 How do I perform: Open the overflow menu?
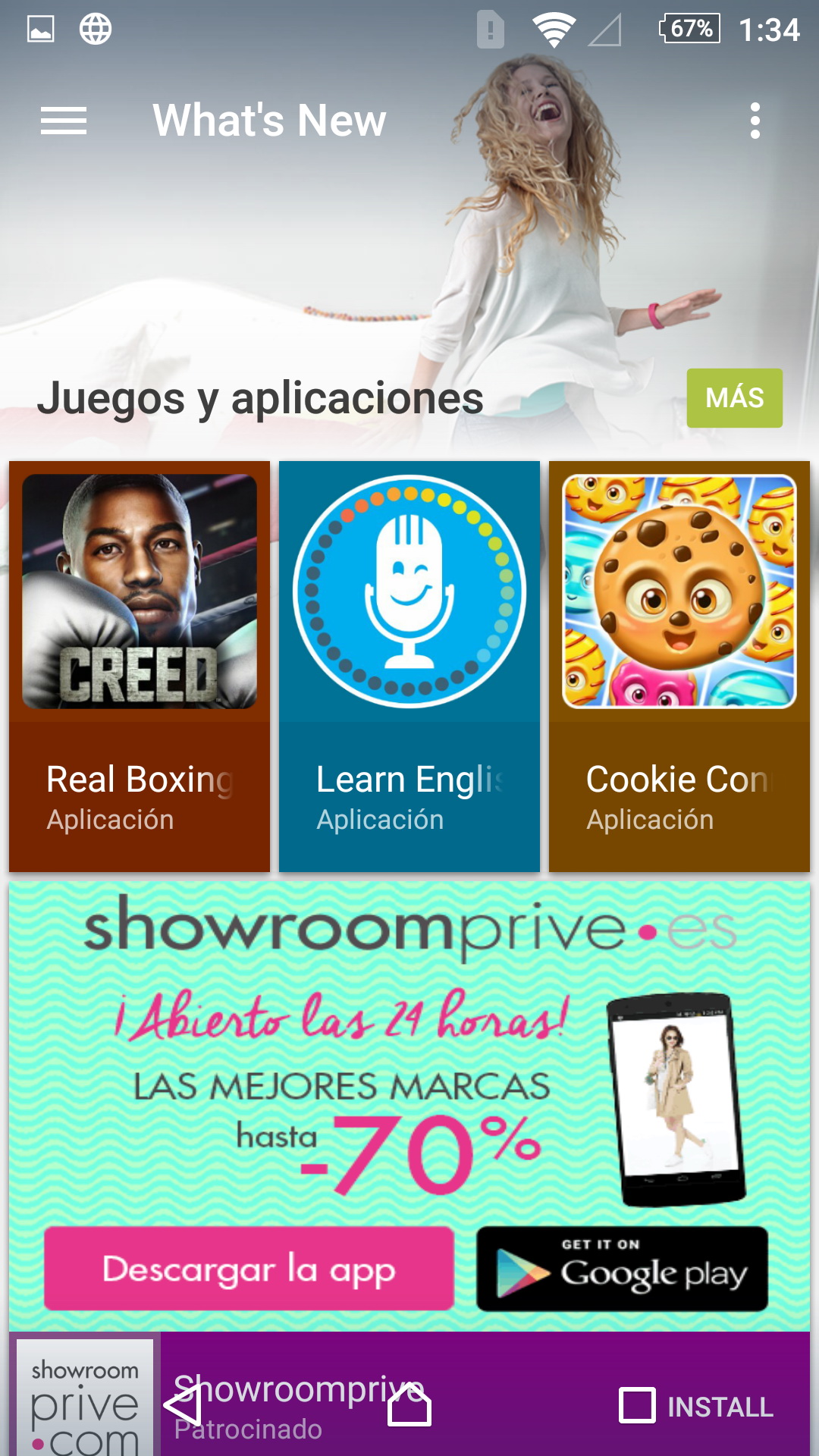(x=755, y=121)
